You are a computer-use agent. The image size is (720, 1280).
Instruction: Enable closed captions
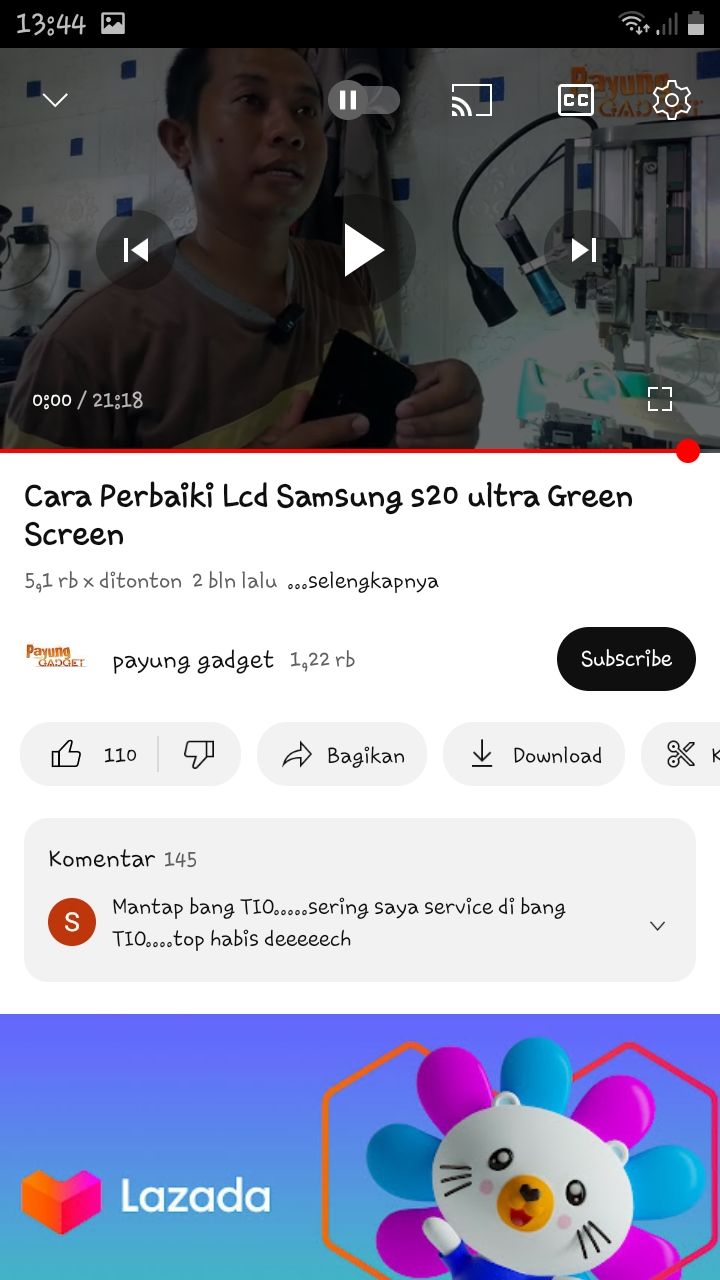[576, 99]
